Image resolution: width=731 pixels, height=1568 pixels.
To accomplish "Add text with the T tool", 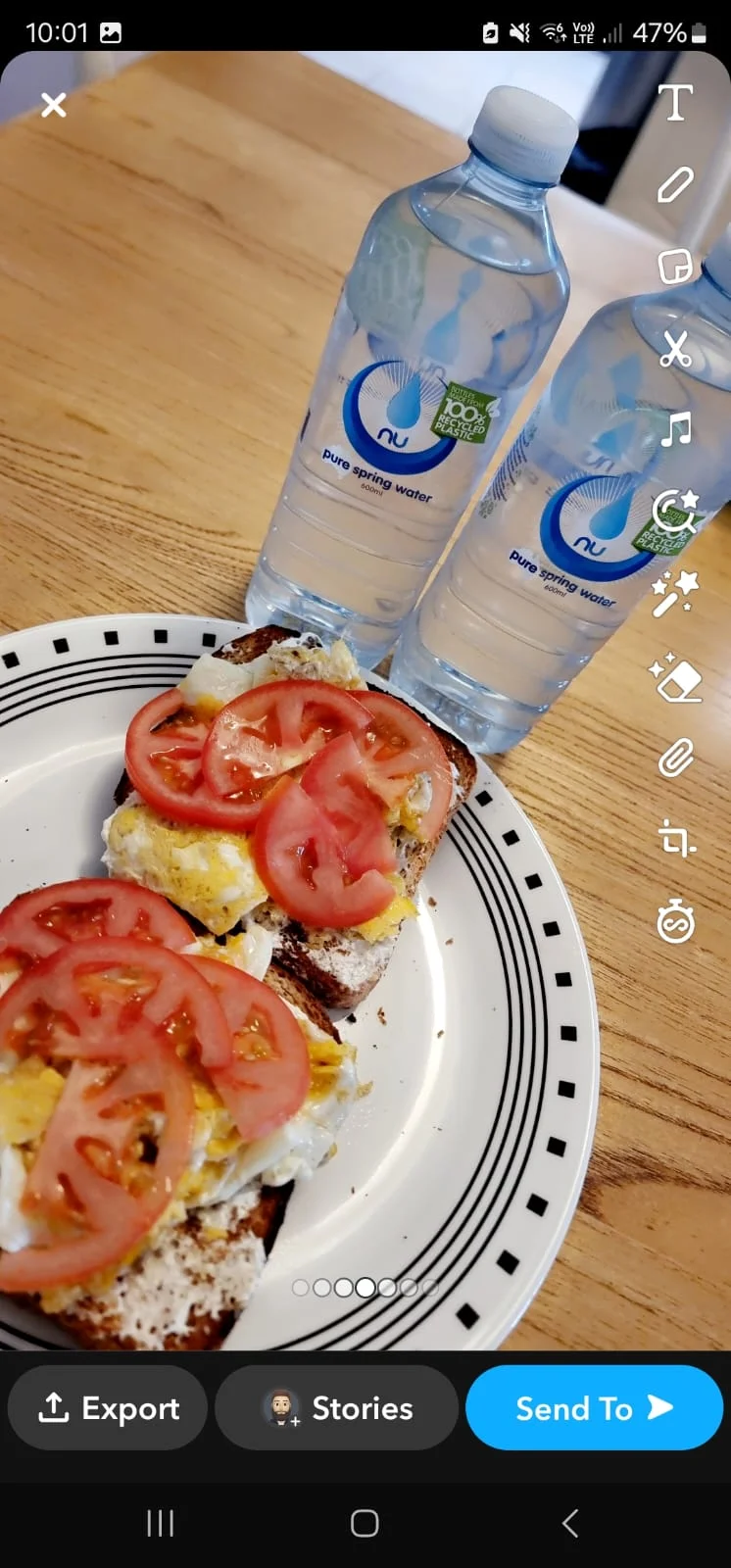I will point(675,103).
